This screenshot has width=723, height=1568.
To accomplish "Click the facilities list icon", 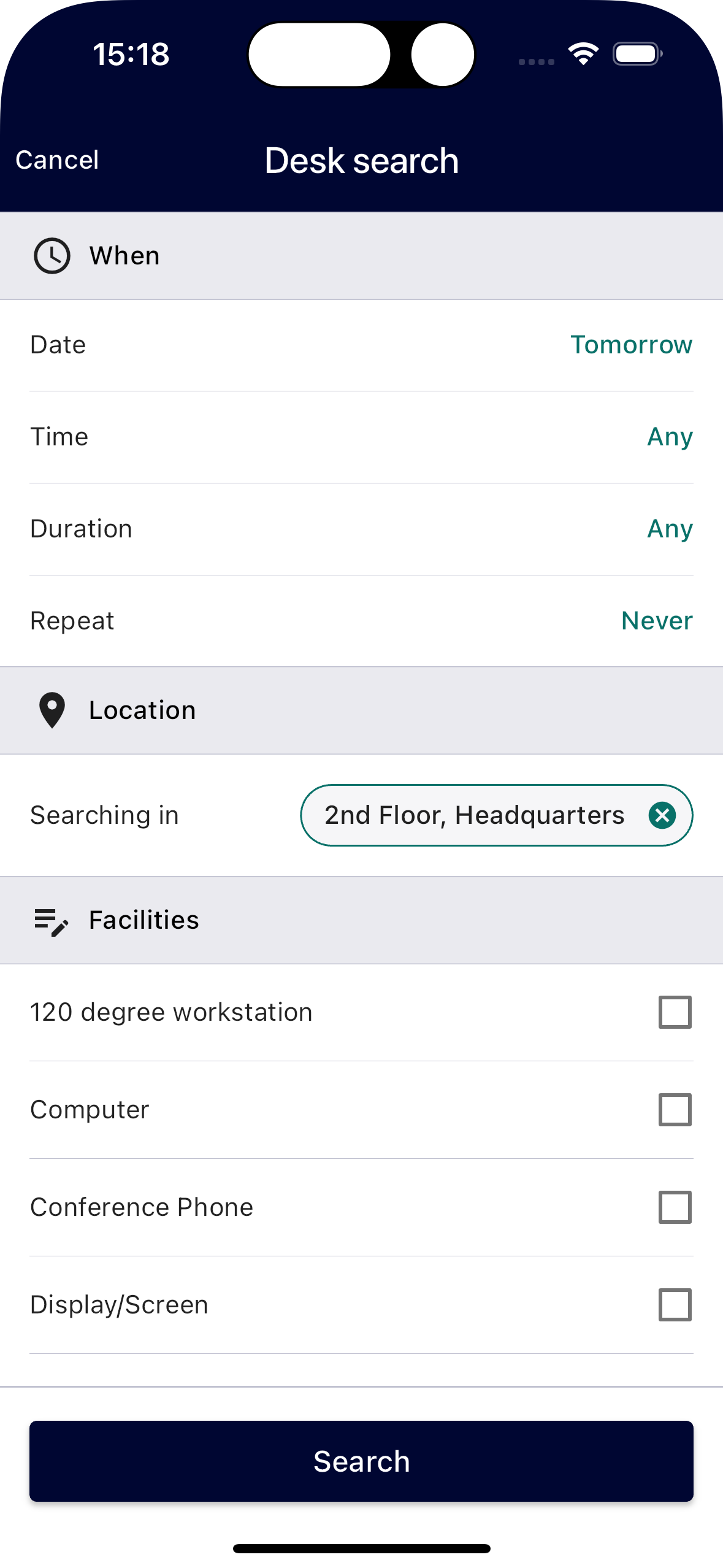I will pyautogui.click(x=52, y=919).
